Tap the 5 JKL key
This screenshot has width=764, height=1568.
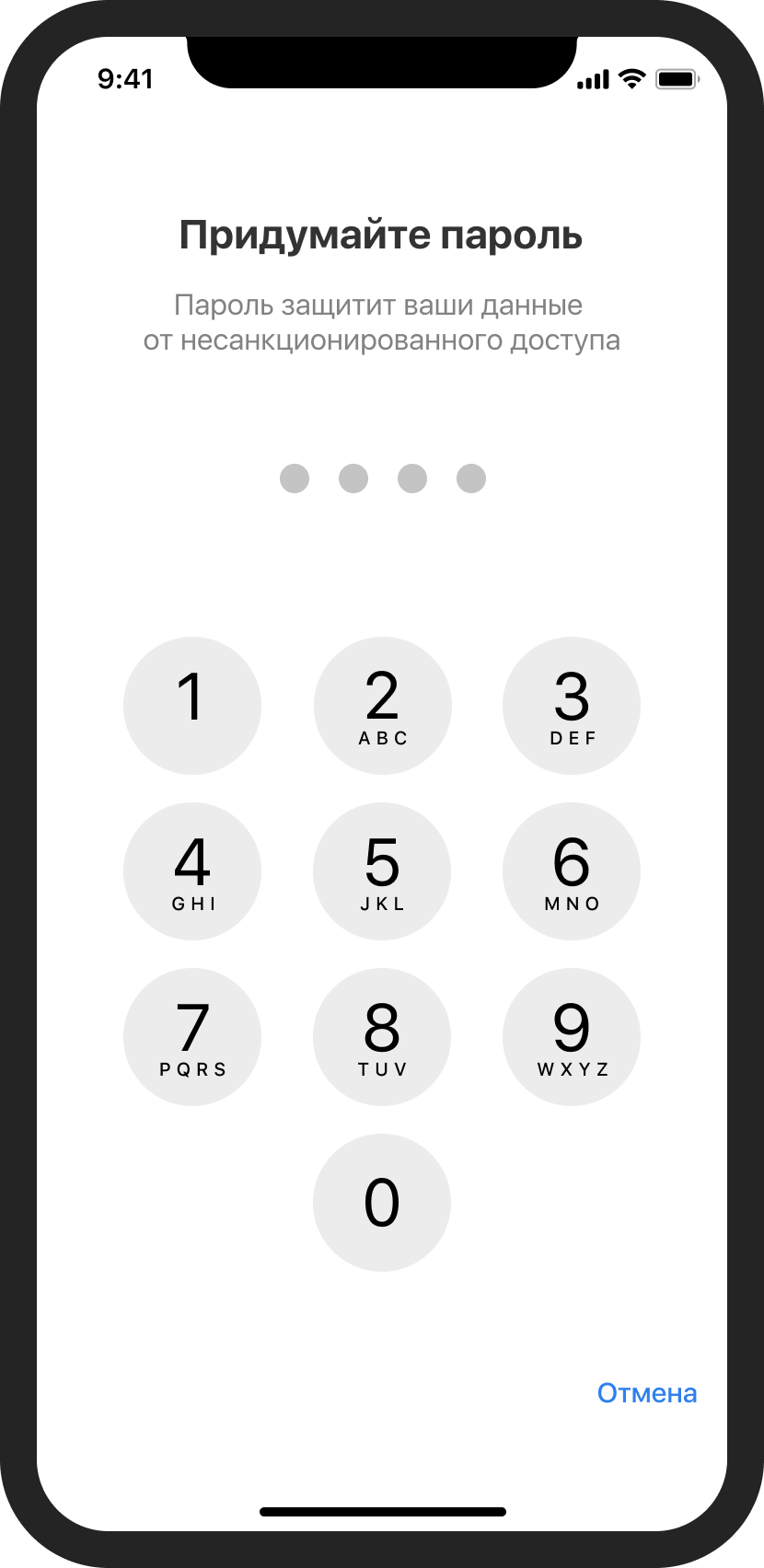(x=382, y=871)
